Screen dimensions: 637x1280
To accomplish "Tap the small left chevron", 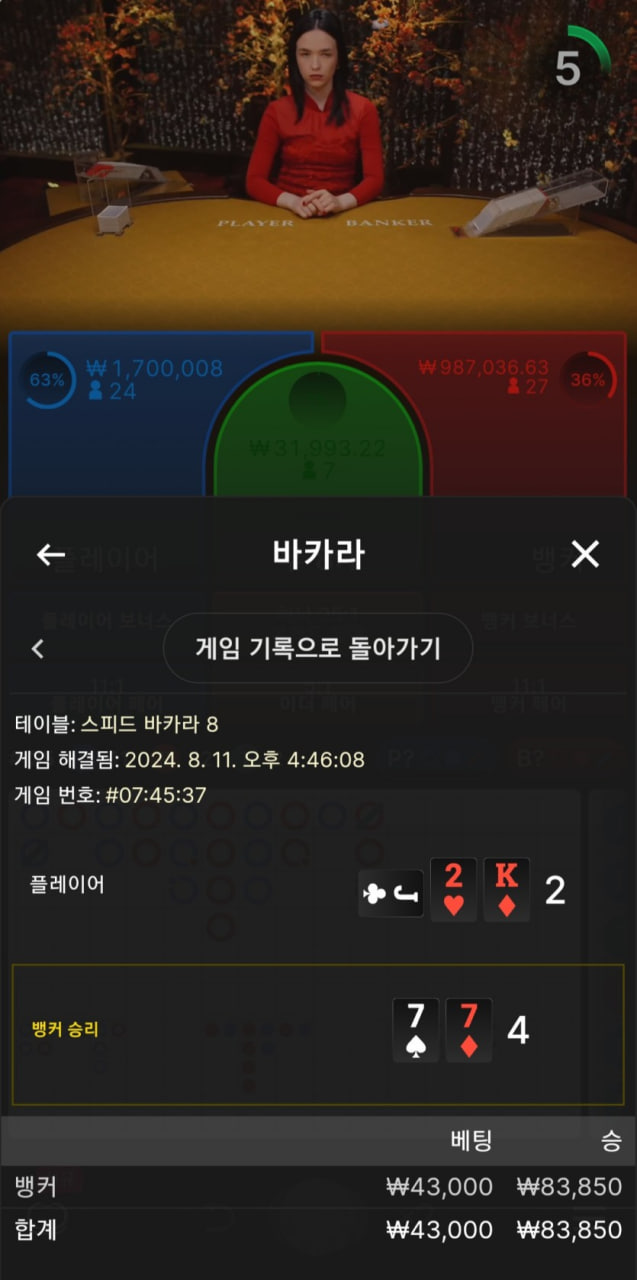I will 38,649.
